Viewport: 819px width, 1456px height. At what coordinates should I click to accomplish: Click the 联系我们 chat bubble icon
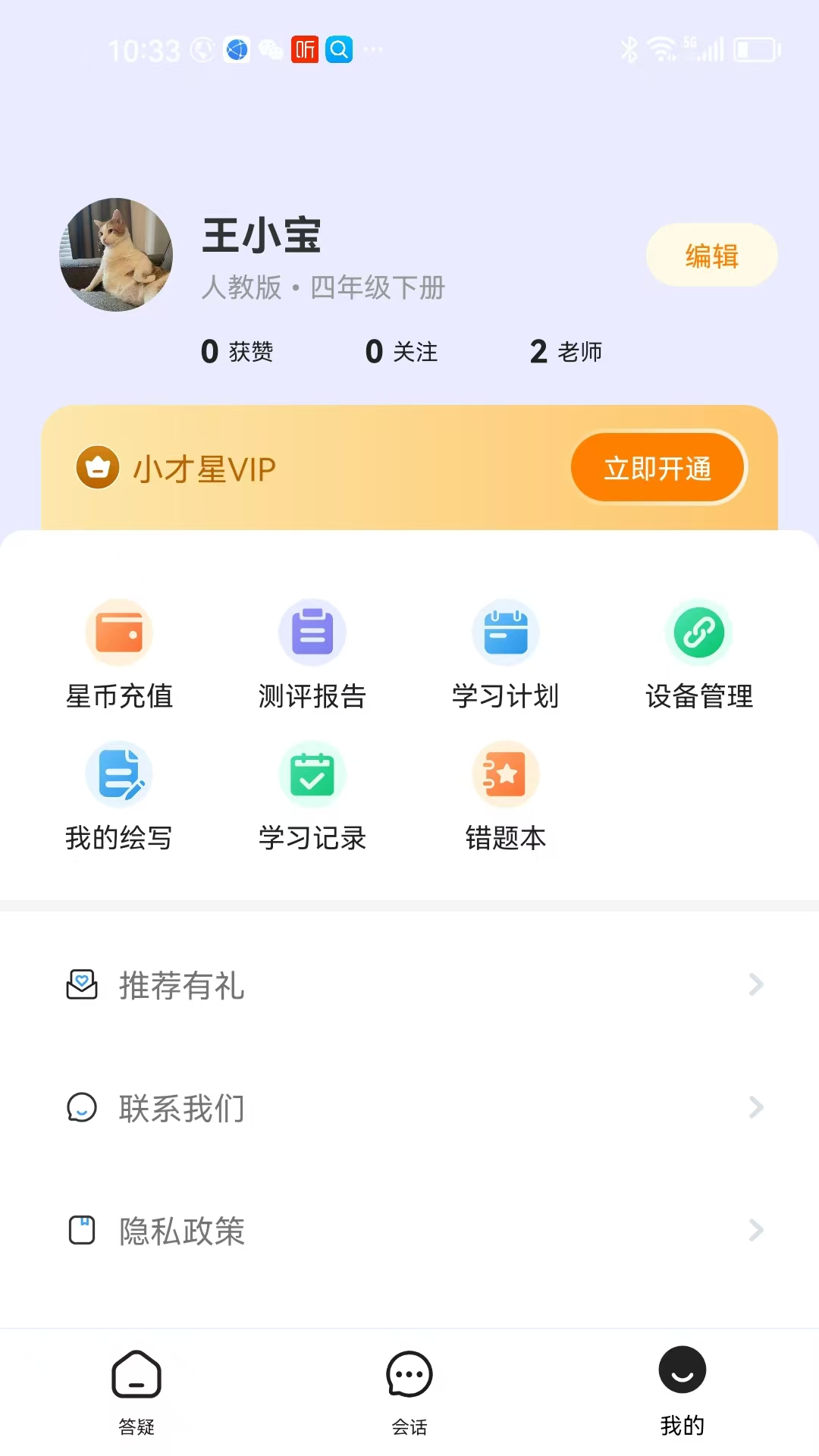pyautogui.click(x=81, y=1108)
